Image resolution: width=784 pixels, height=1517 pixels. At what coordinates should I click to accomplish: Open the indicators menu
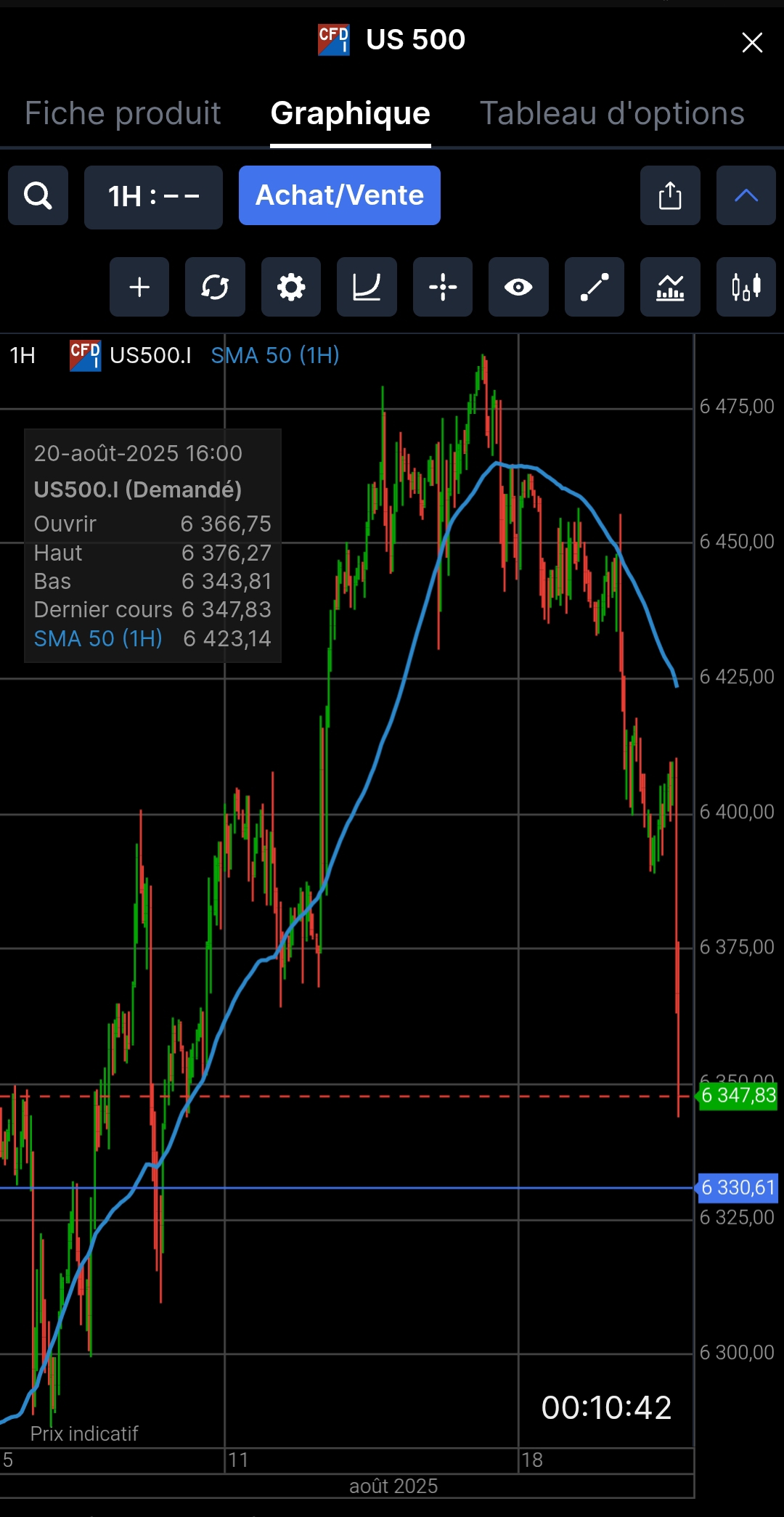[670, 287]
